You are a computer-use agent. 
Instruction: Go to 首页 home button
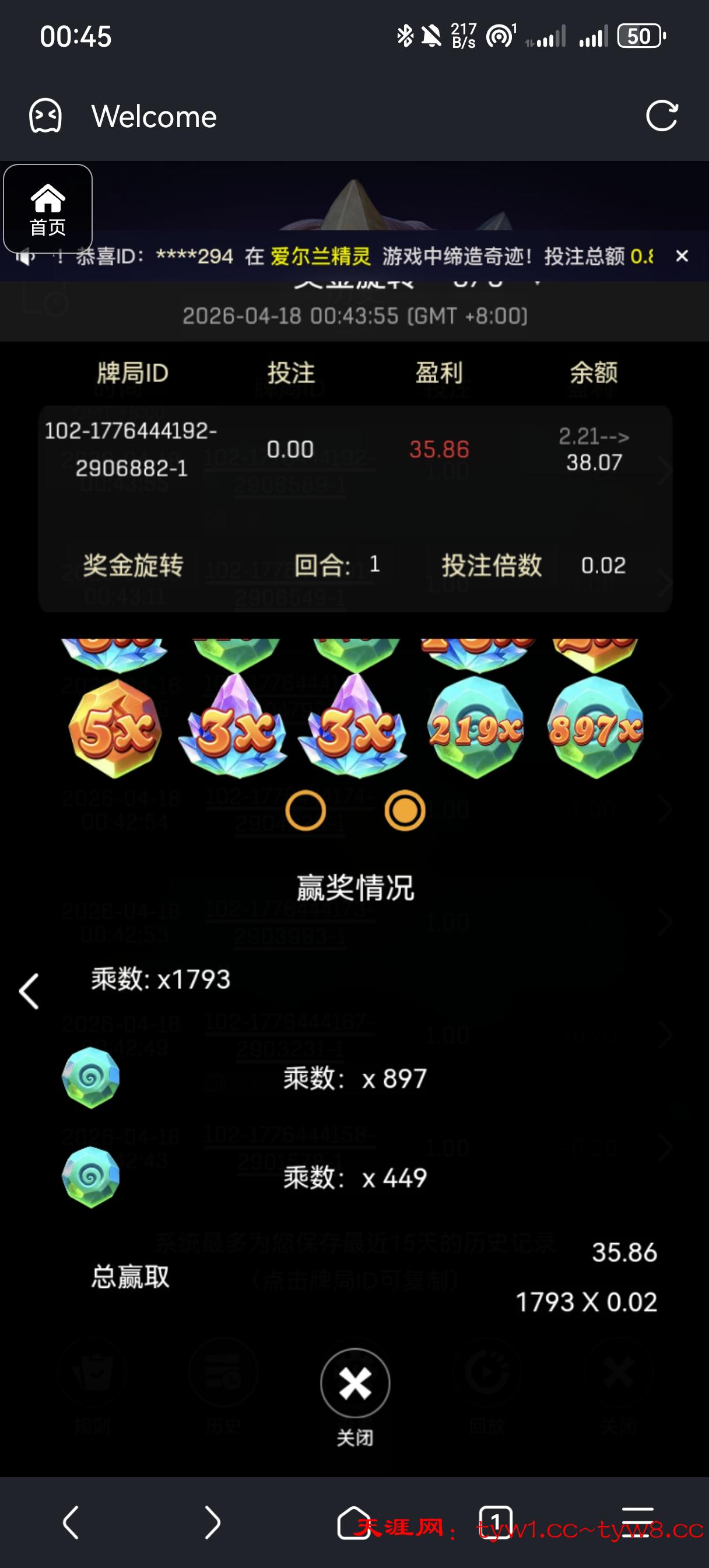47,209
